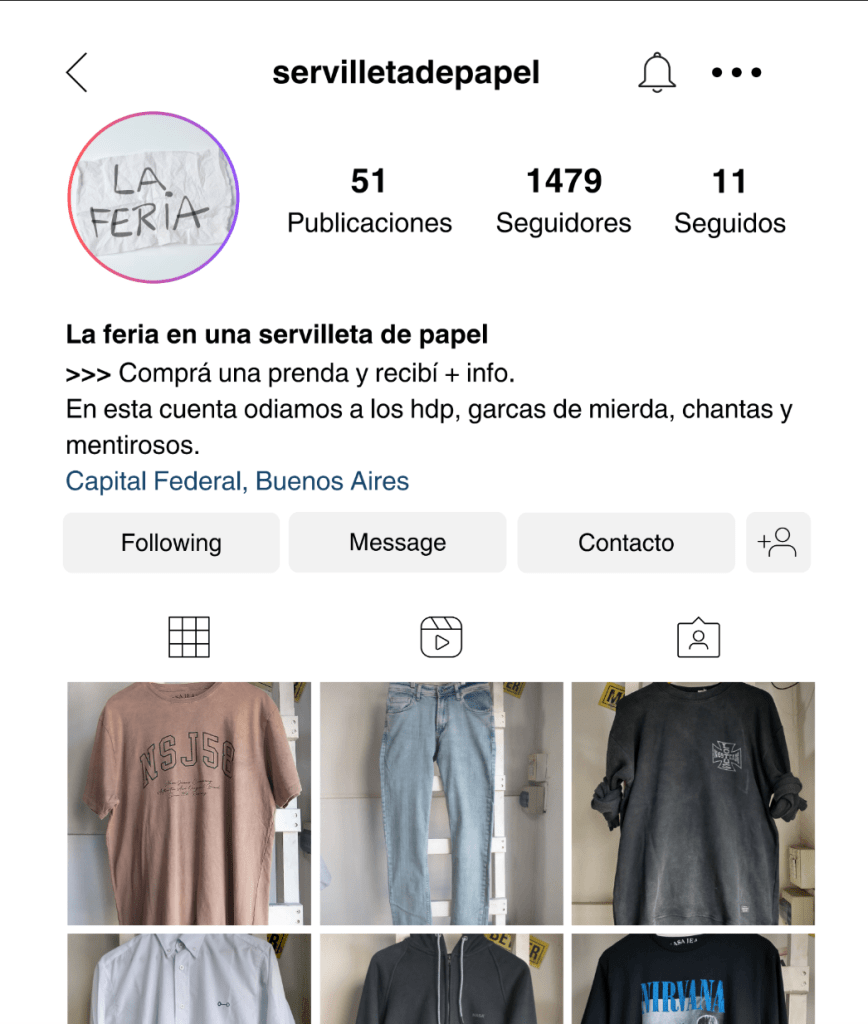Viewport: 868px width, 1024px height.
Task: Open the notifications bell for this profile
Action: point(657,73)
